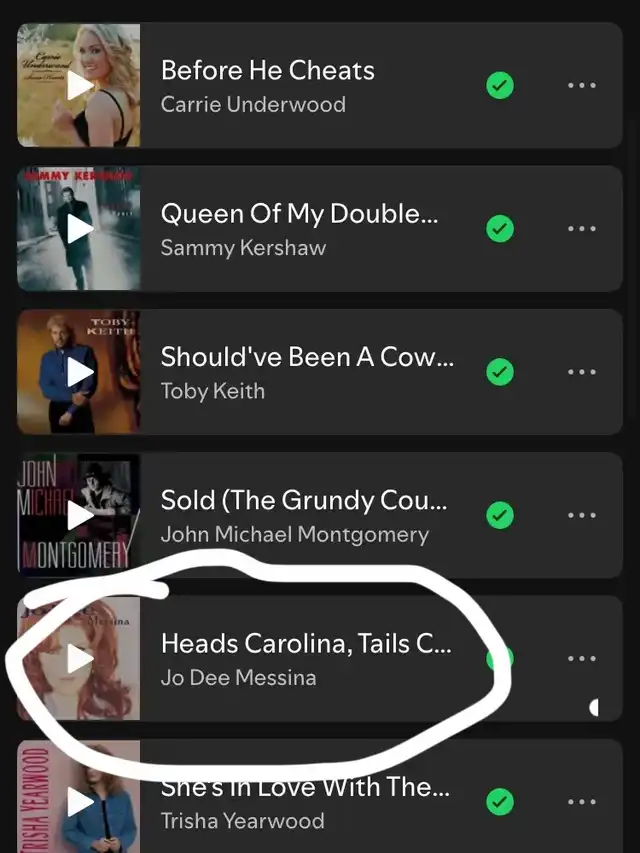
Task: Toggle saved checkmark for Sammy Kershaw song
Action: click(499, 229)
